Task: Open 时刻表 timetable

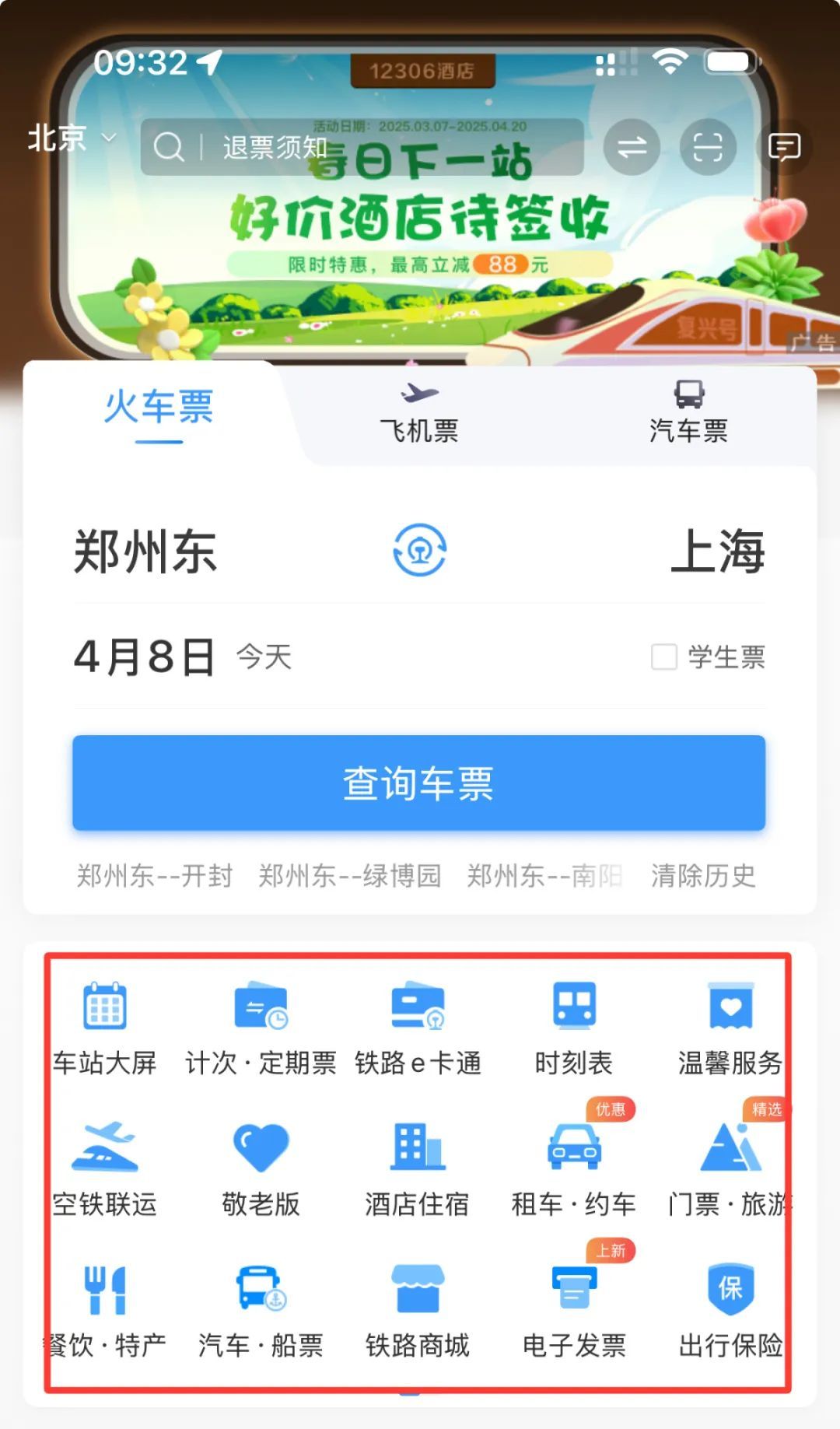Action: 574,1027
